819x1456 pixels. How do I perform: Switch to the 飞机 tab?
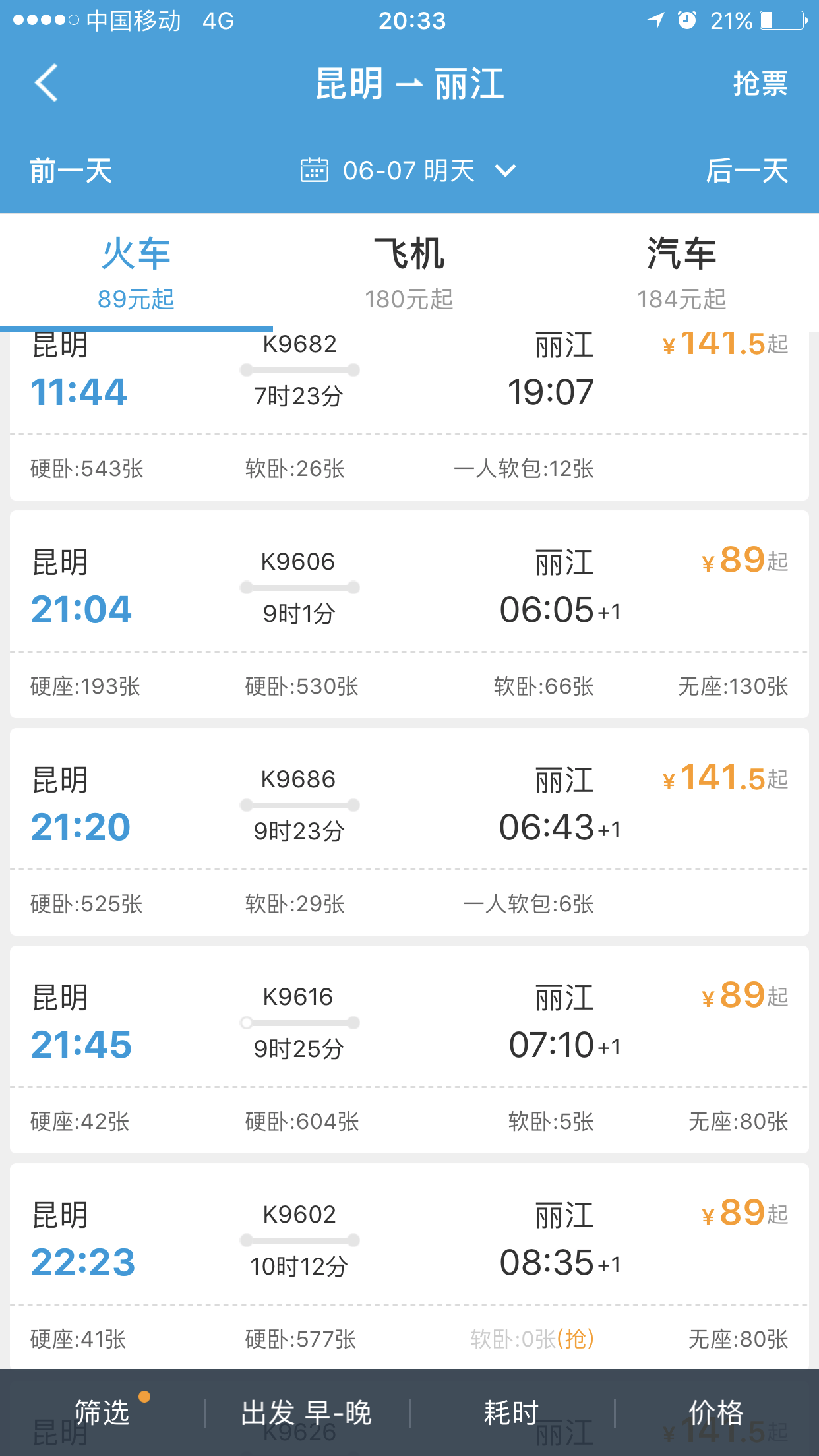[x=409, y=272]
